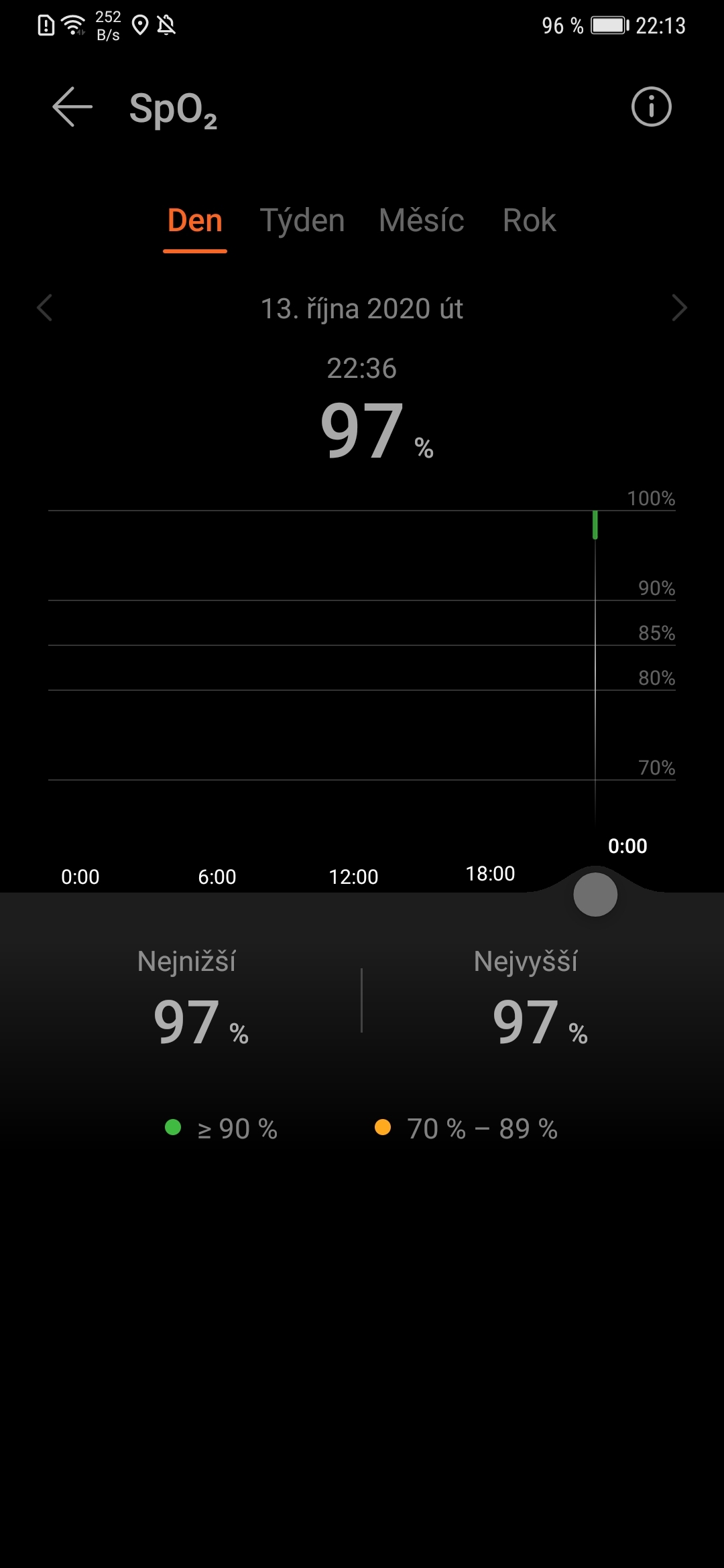This screenshot has width=724, height=1568.
Task: Switch to the Rok tab
Action: point(529,220)
